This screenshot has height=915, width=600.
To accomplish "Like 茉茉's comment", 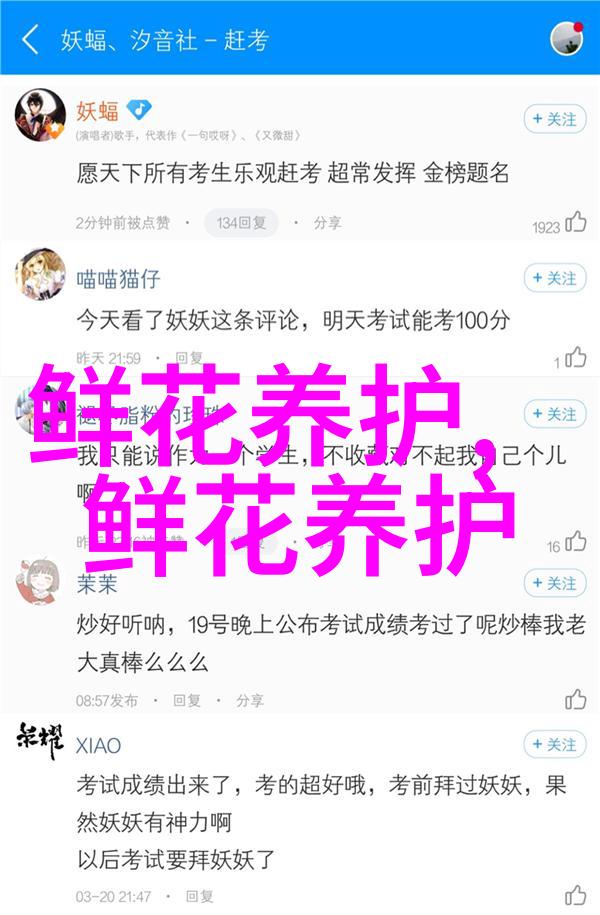I will coord(576,699).
